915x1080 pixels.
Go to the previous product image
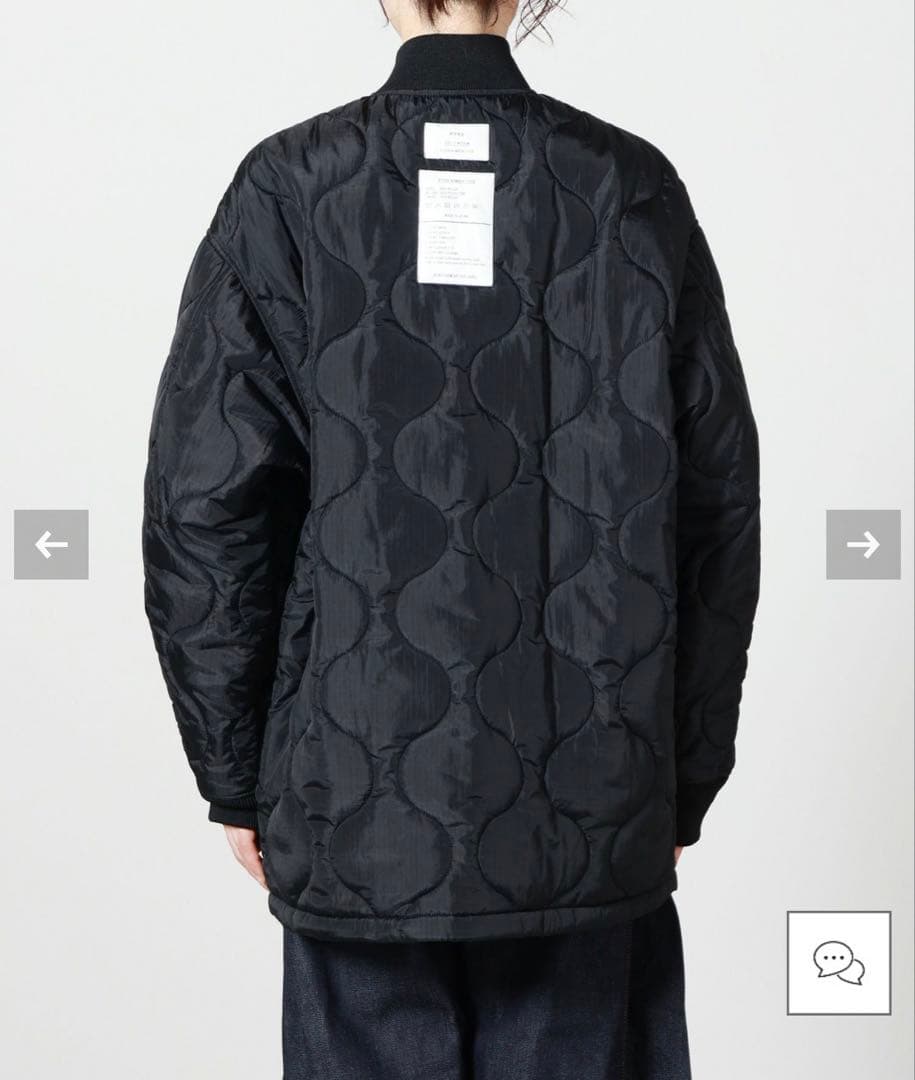coord(51,545)
